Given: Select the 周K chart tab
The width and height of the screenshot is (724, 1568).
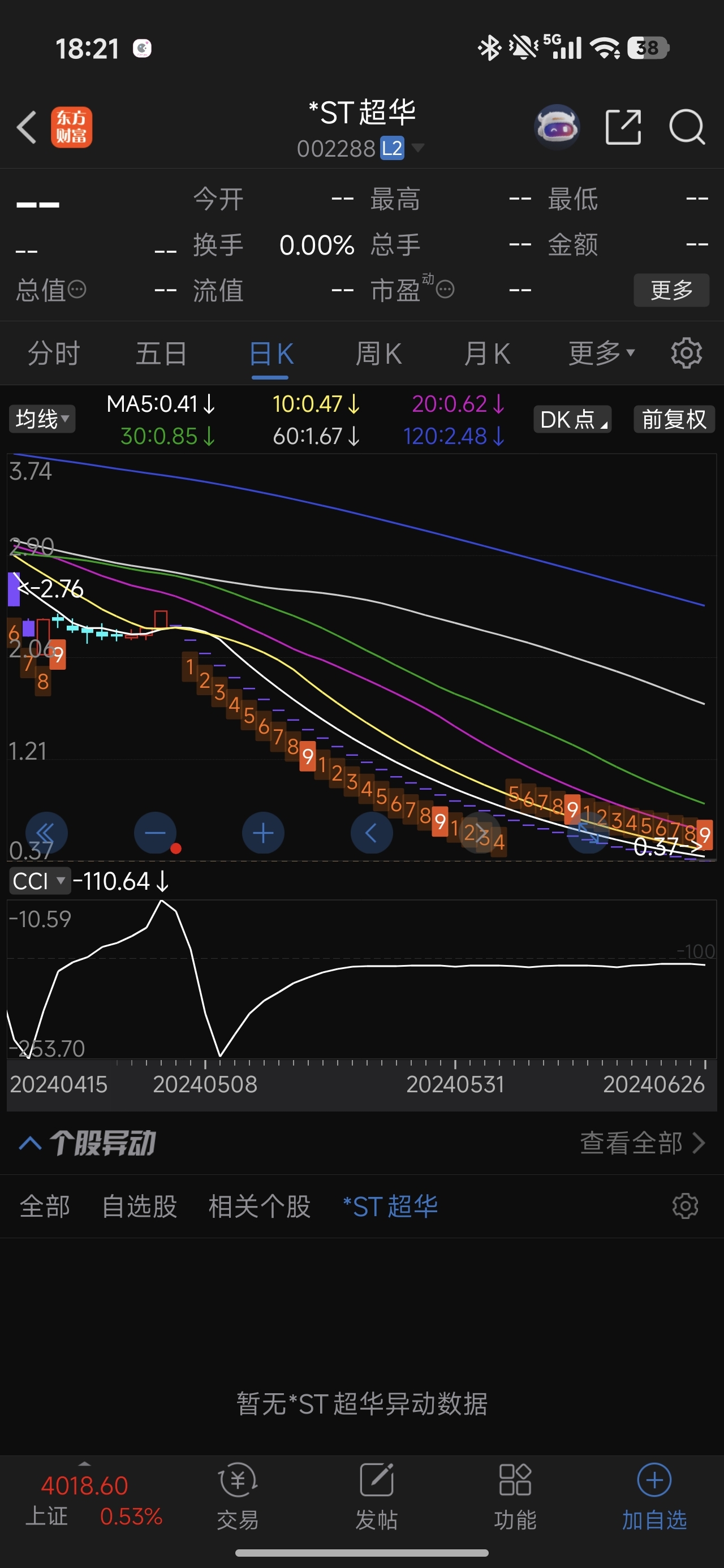Looking at the screenshot, I should click(x=378, y=354).
